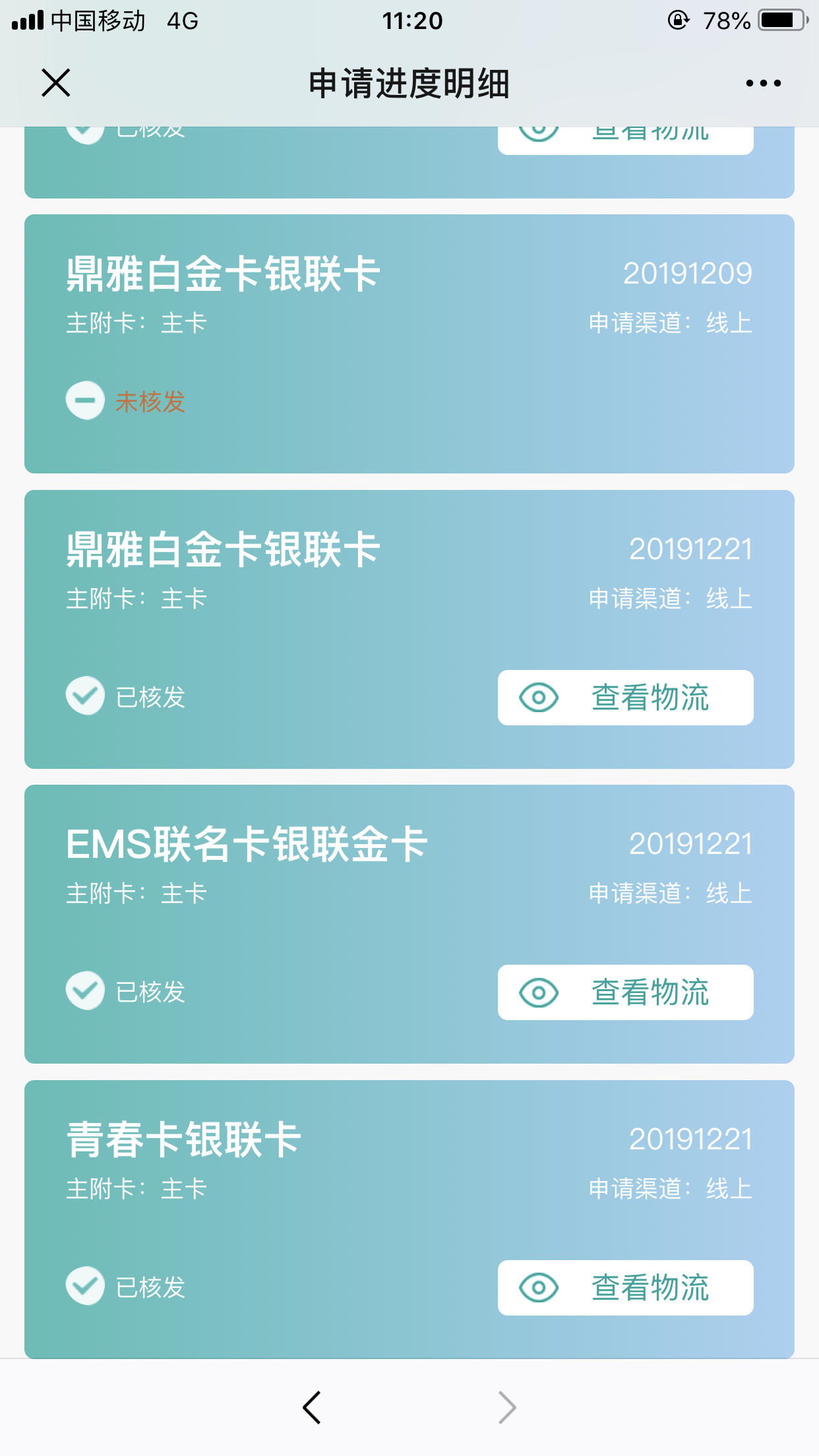Screen dimensions: 819x1456
Task: Open the three-dot more options menu
Action: 763,83
